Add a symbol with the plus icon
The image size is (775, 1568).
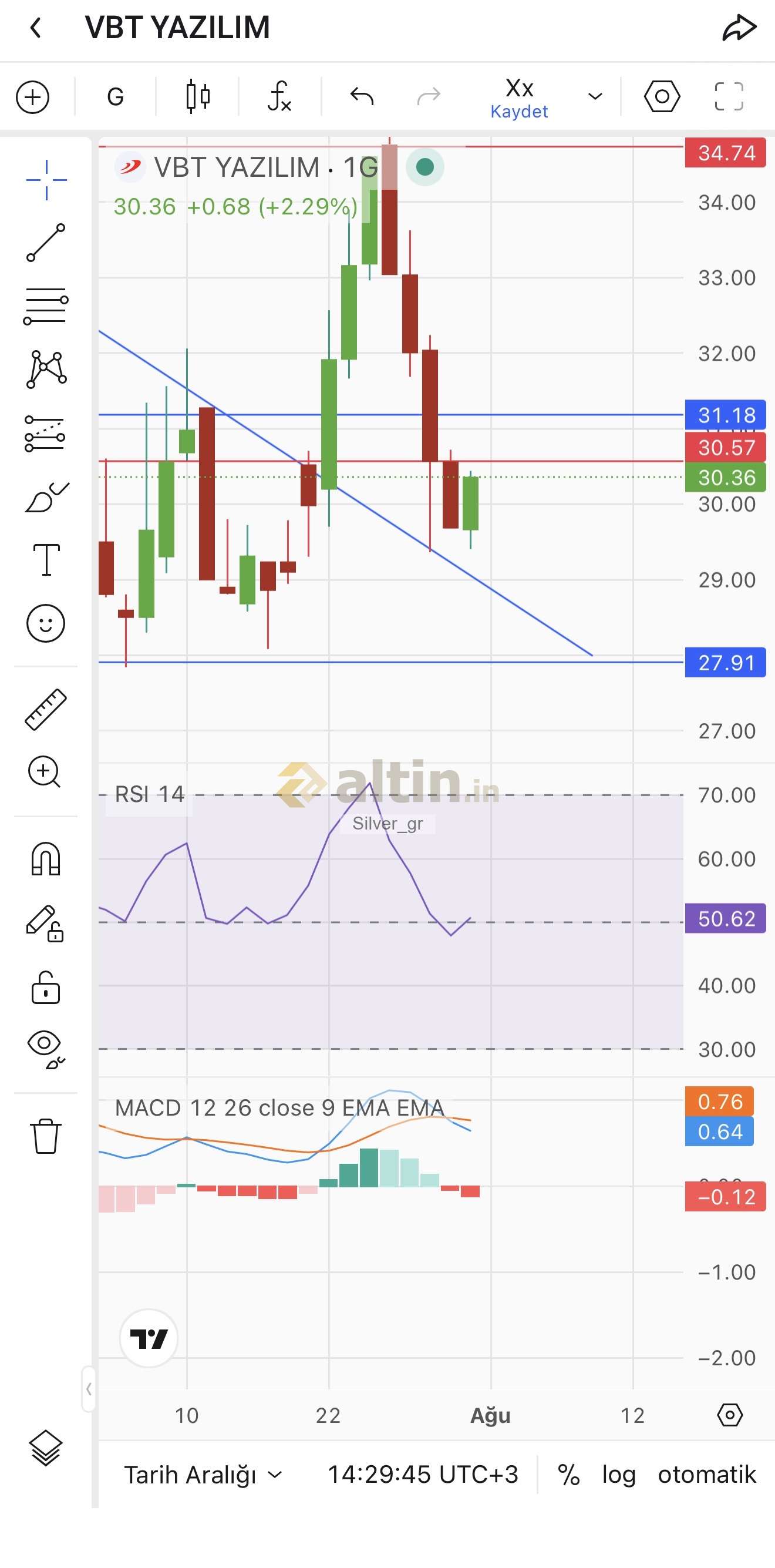tap(32, 97)
